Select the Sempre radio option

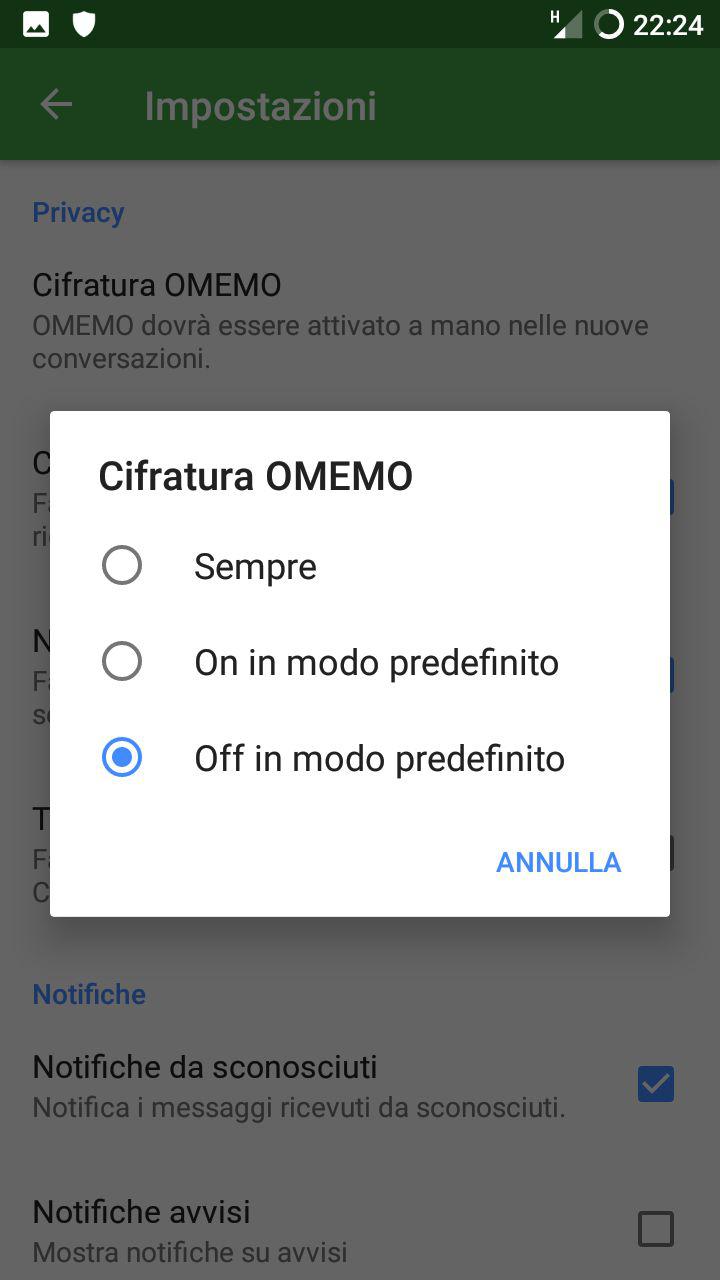click(x=360, y=566)
